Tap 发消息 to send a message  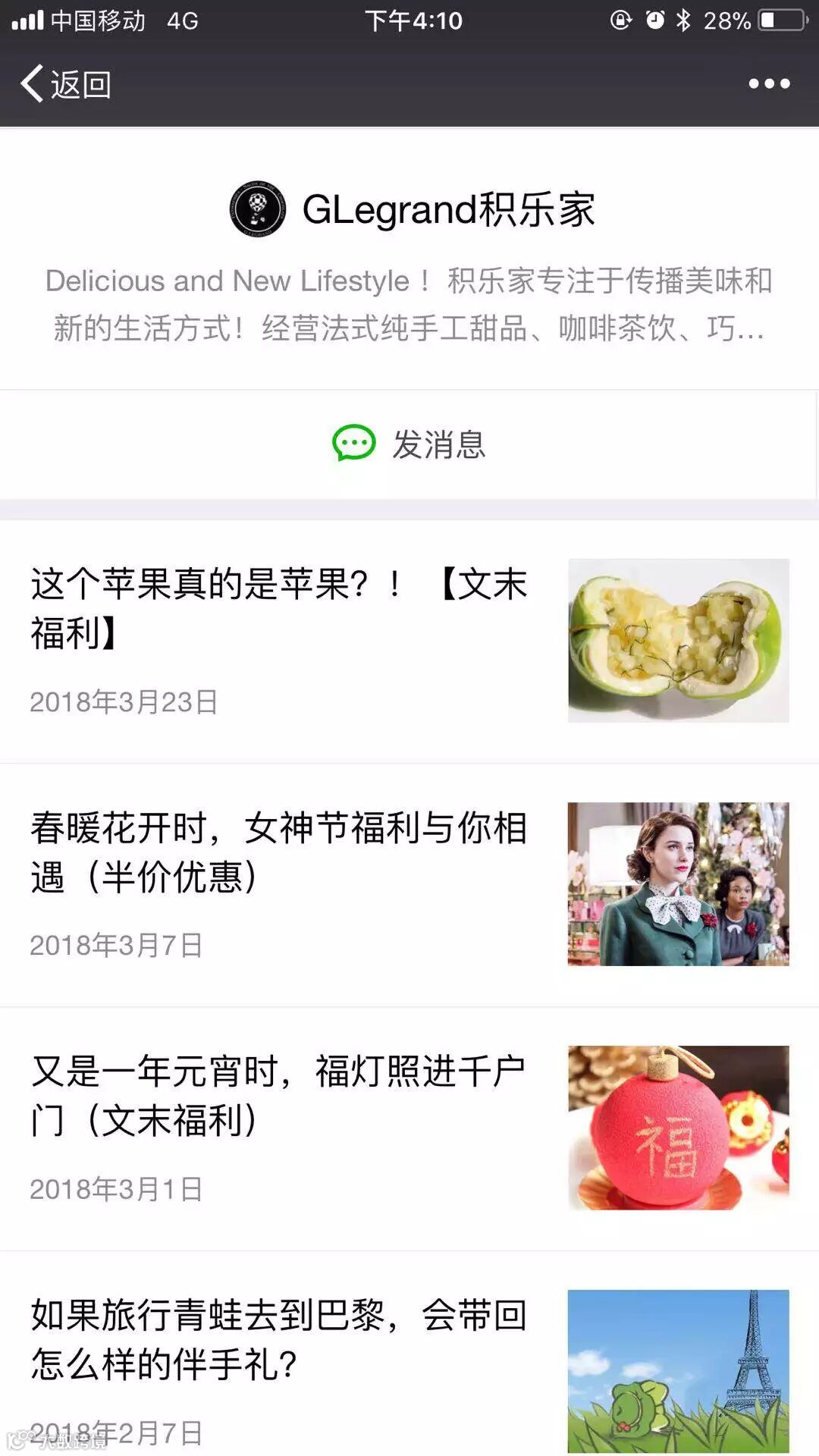click(409, 444)
